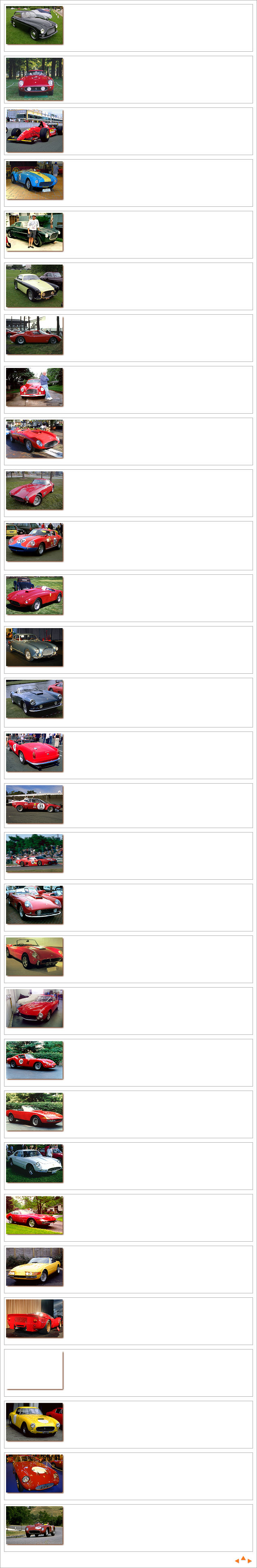This screenshot has height=1568, width=257.
Task: Open the dark coupe photo on grass
Action: (x=35, y=25)
